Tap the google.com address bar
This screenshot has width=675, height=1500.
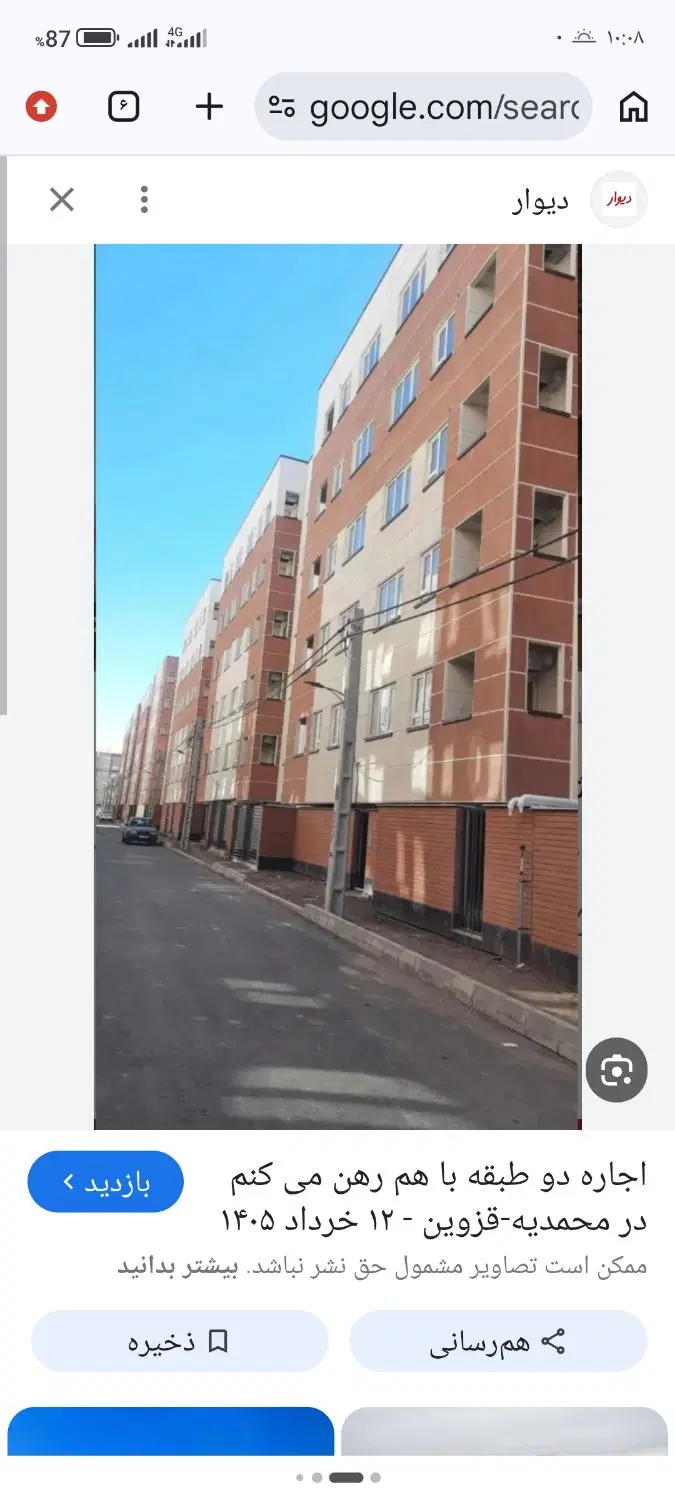click(x=424, y=106)
